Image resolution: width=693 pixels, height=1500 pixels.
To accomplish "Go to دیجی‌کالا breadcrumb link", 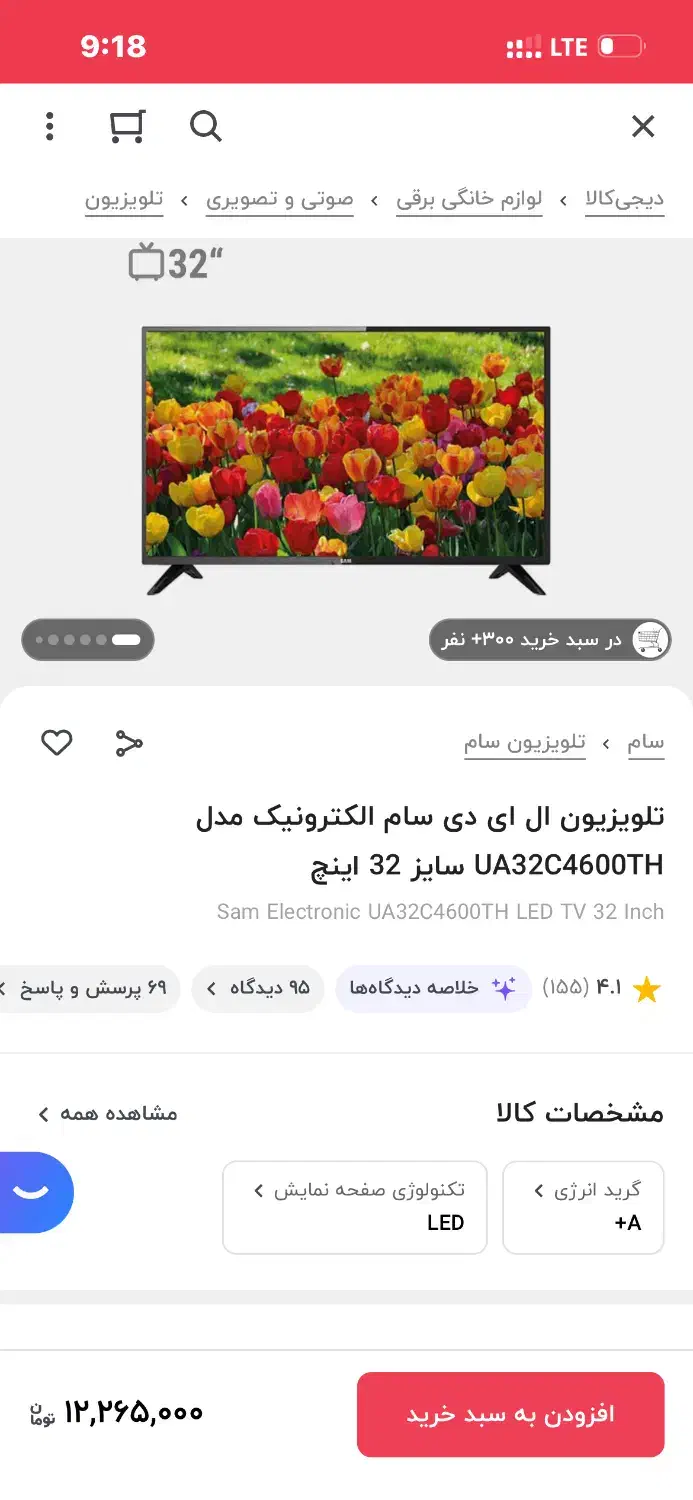I will coord(624,199).
